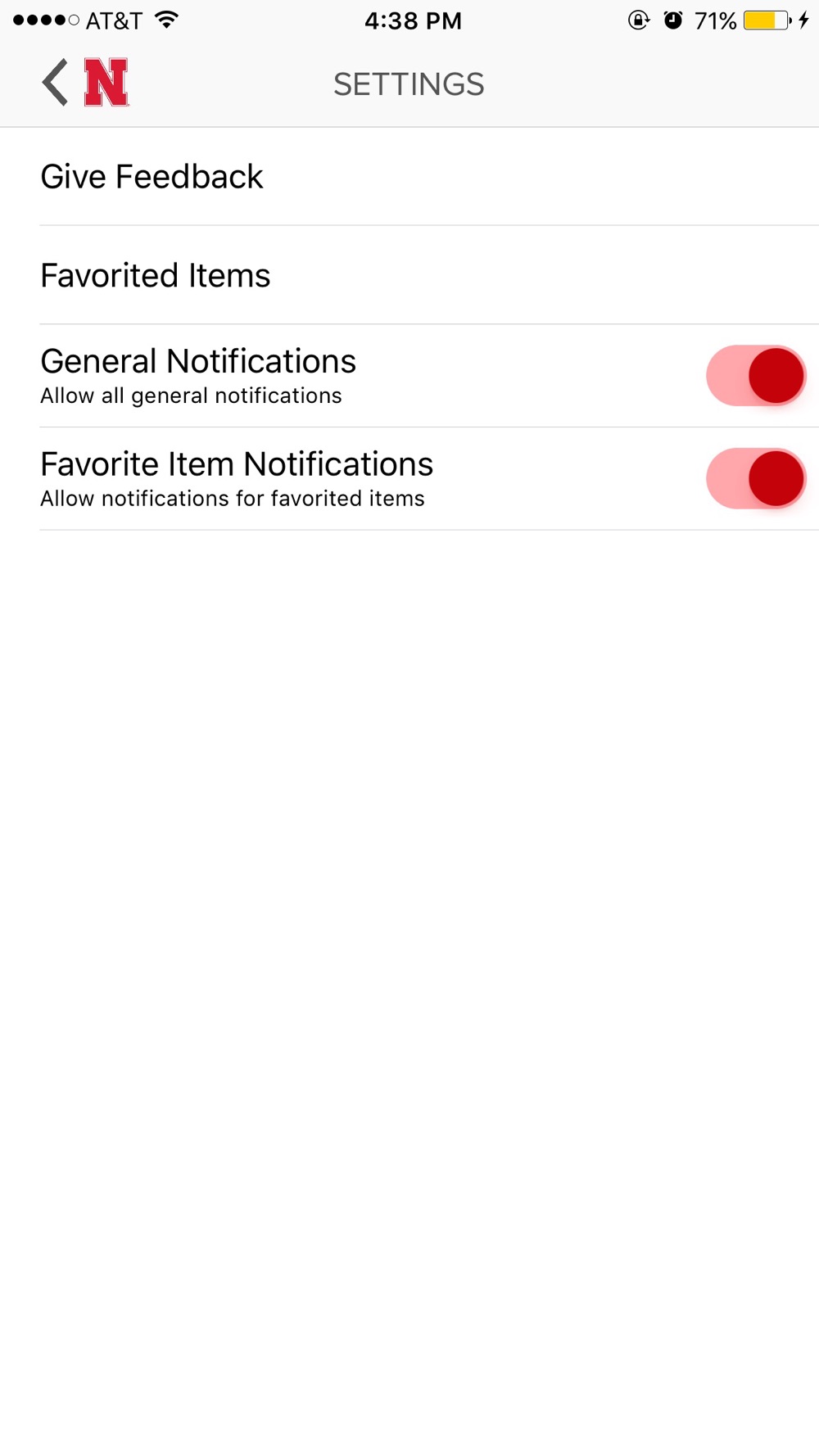
Task: Disable Favorite Item Notifications
Action: pyautogui.click(x=756, y=478)
